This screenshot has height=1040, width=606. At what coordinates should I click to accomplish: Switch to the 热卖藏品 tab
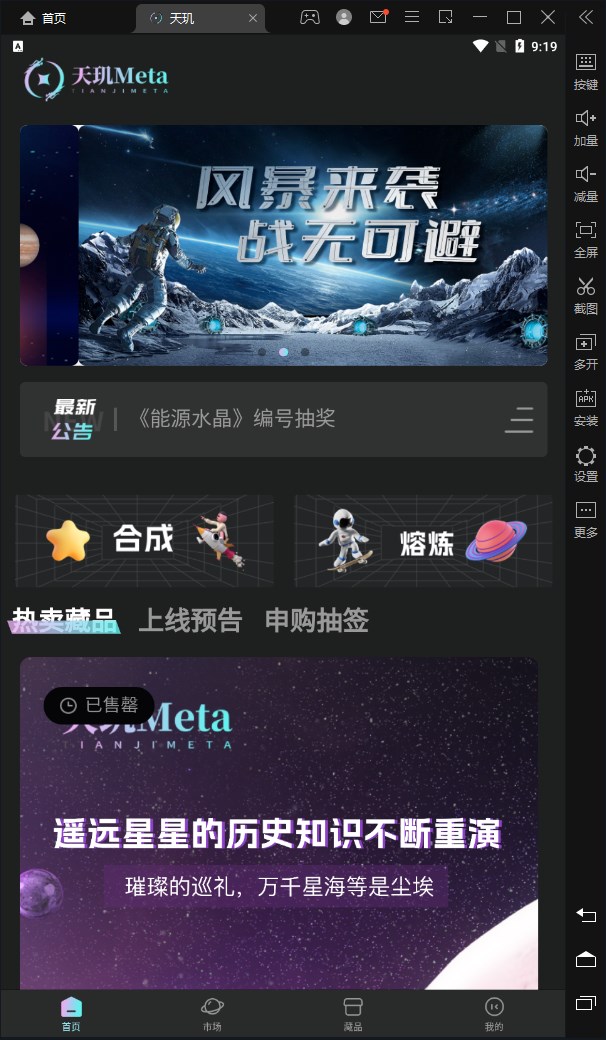pos(63,620)
